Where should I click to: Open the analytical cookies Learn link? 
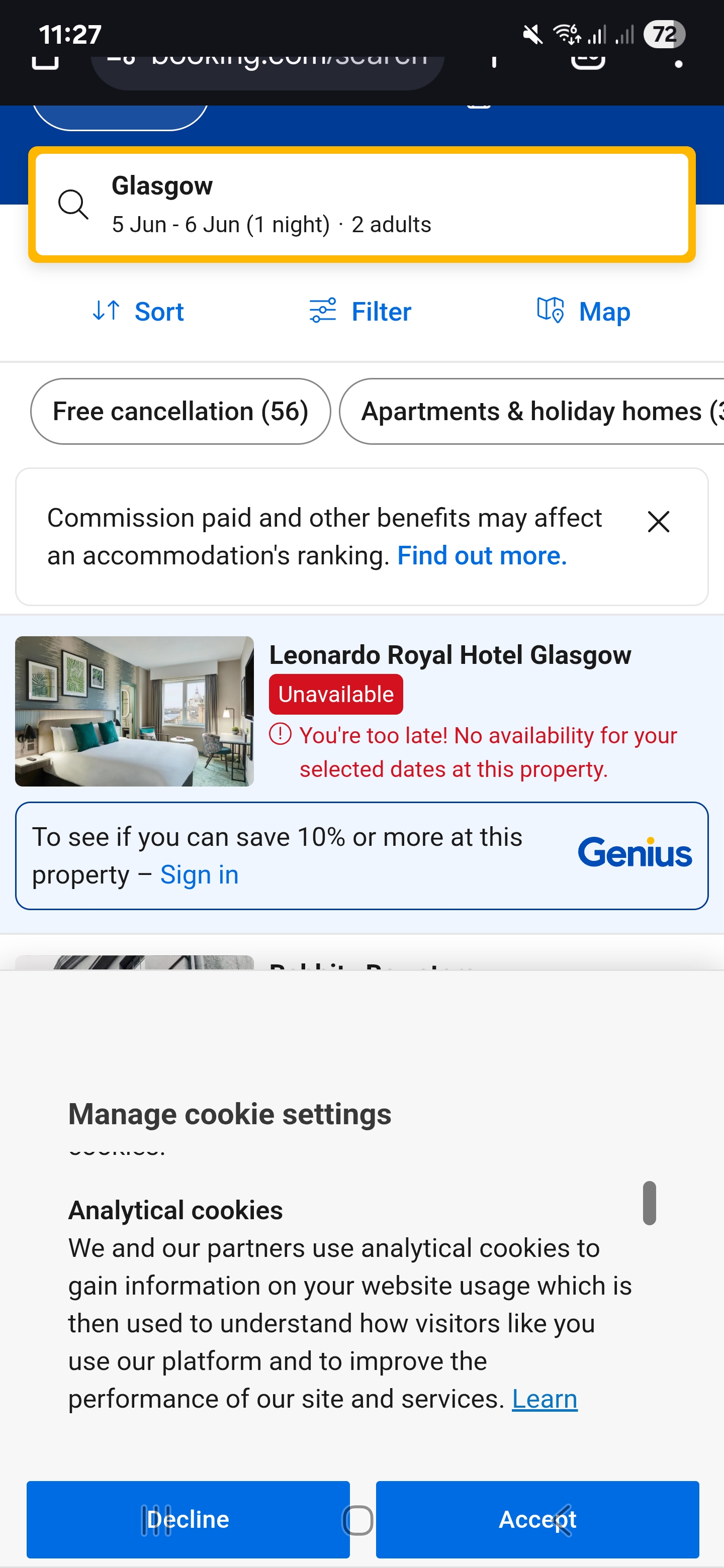tap(545, 1399)
